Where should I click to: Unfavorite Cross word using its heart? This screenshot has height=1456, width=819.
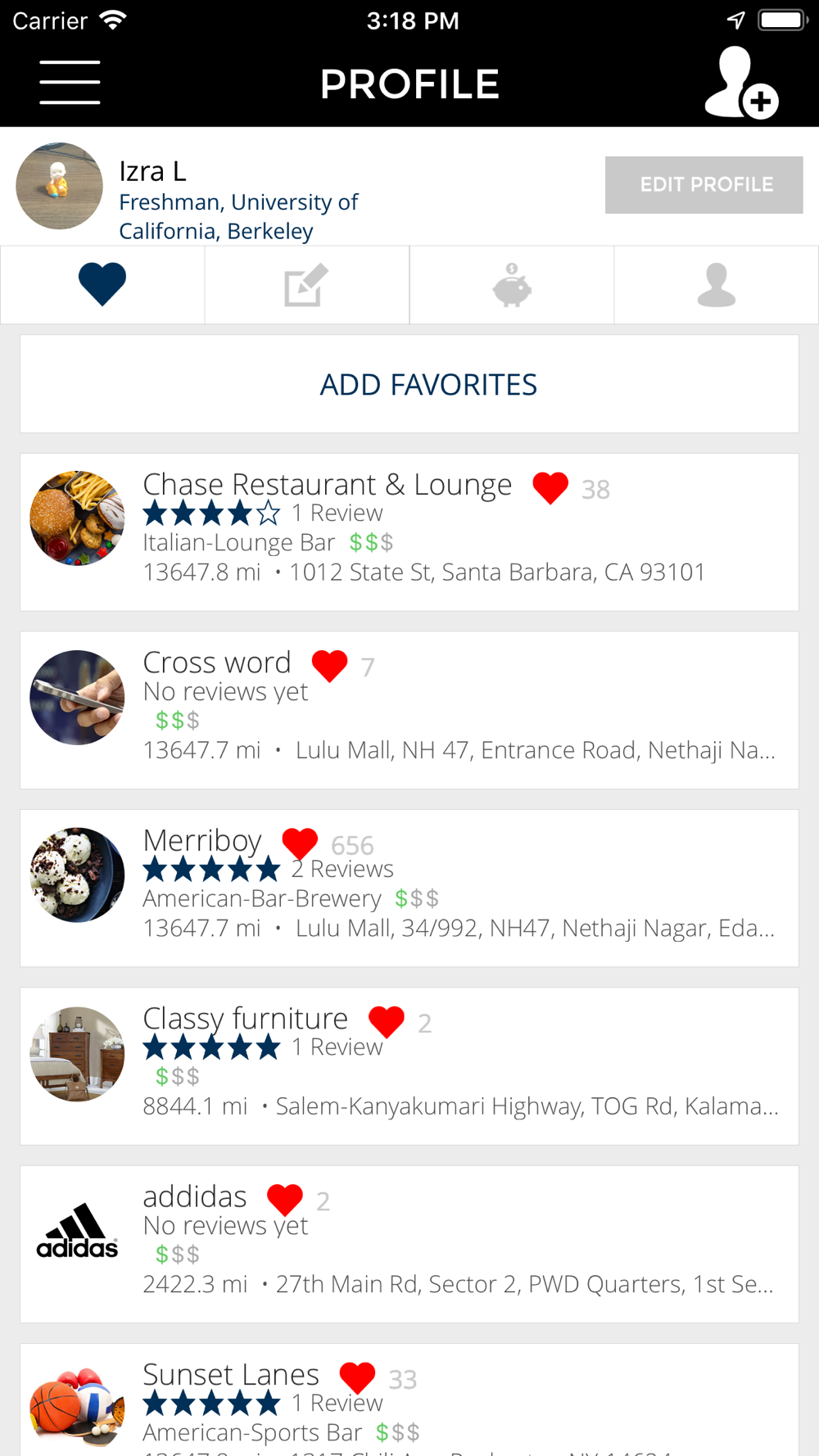click(x=330, y=666)
